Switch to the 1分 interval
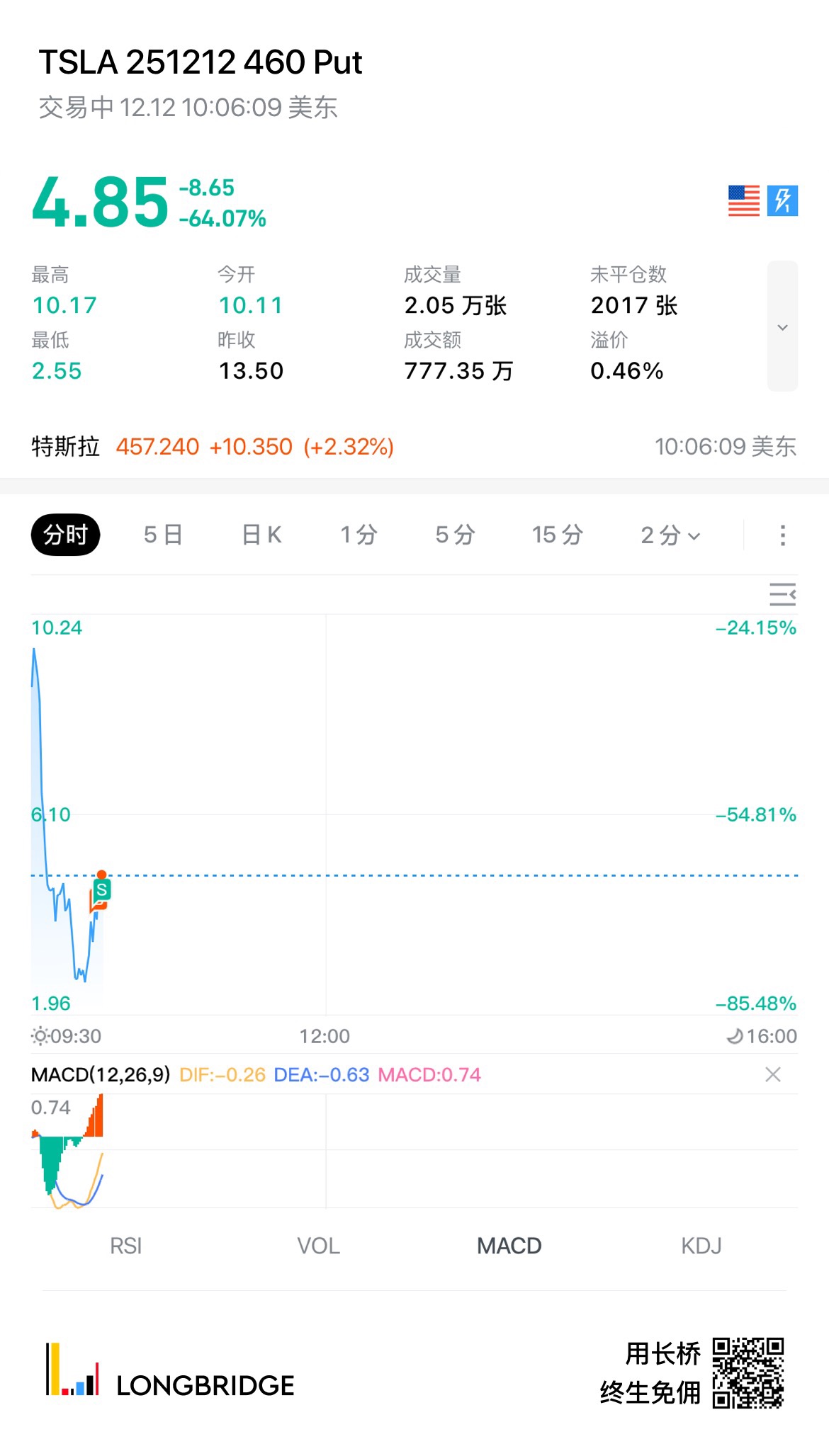 coord(359,535)
